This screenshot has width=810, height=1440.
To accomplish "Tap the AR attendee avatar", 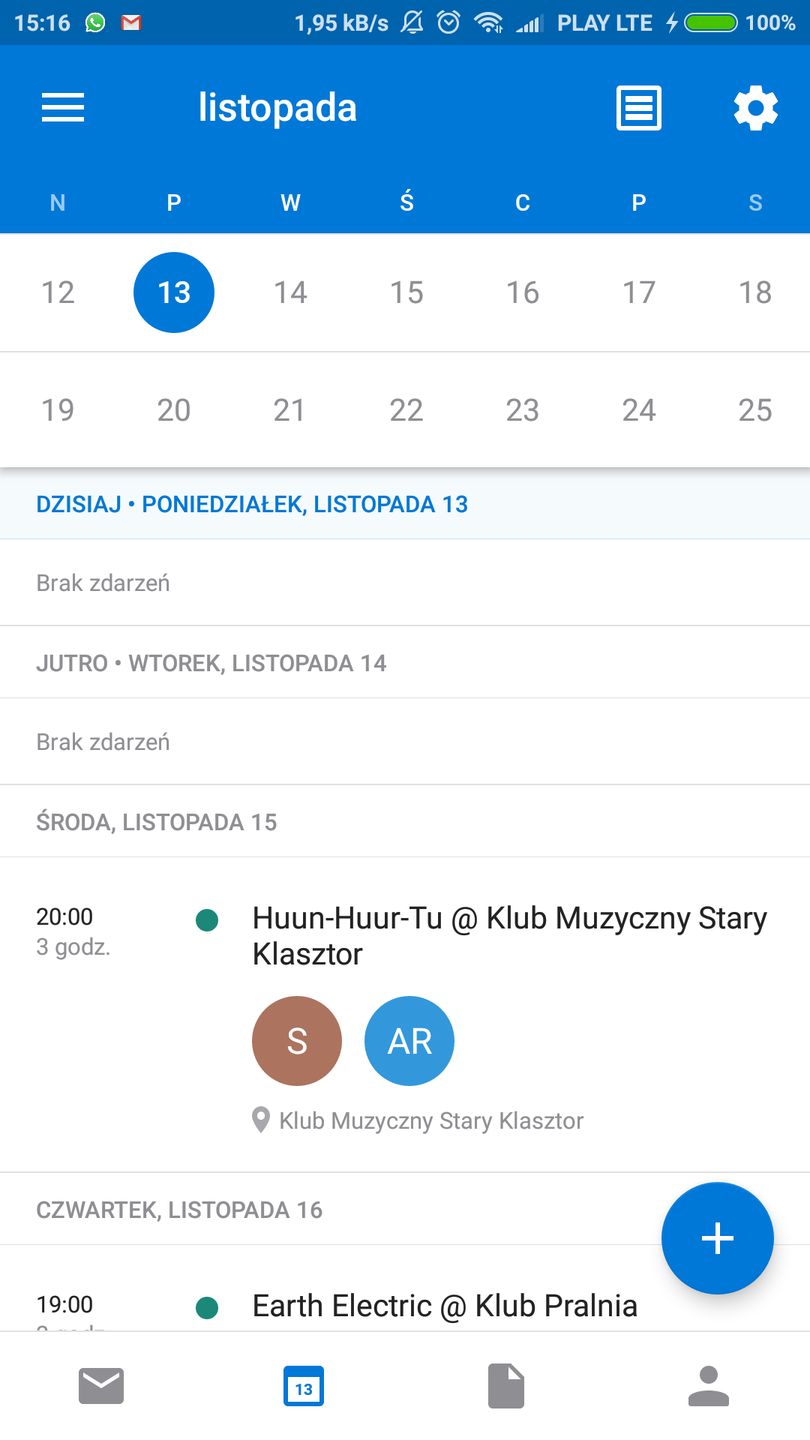I will [x=409, y=1041].
